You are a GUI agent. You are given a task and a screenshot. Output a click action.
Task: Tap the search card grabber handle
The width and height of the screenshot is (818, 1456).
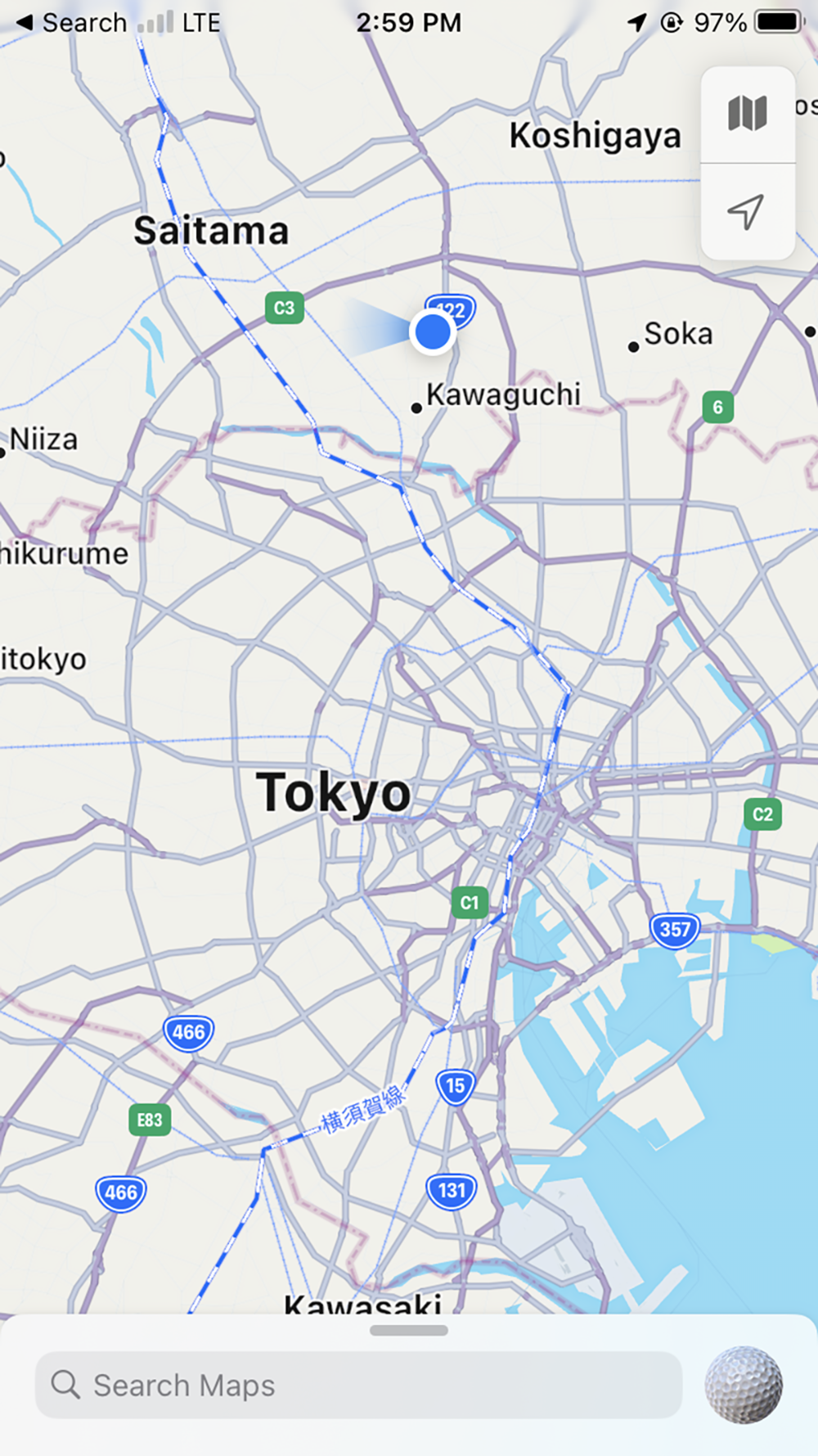(x=408, y=1331)
